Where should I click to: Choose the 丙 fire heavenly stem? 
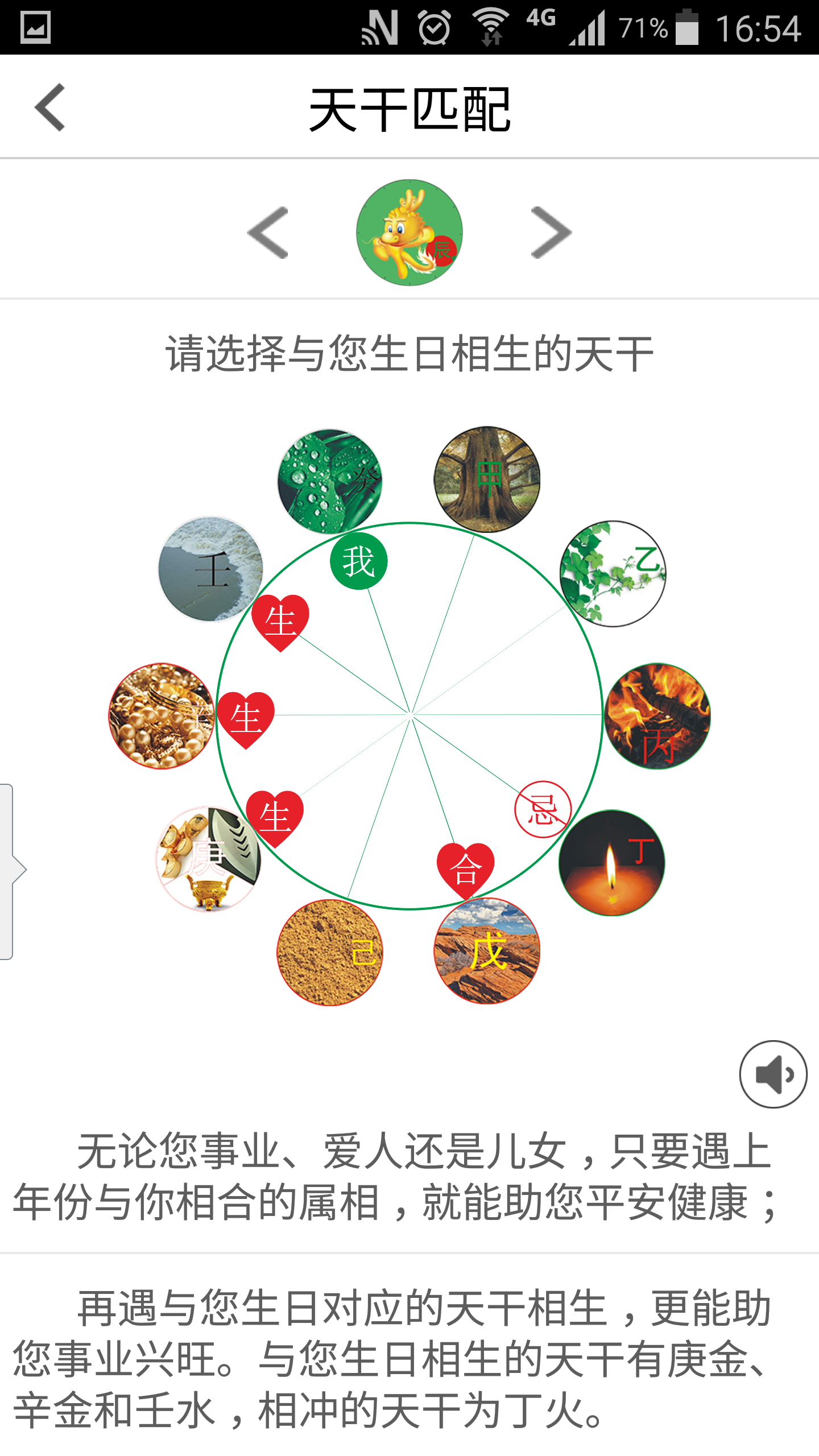(657, 716)
